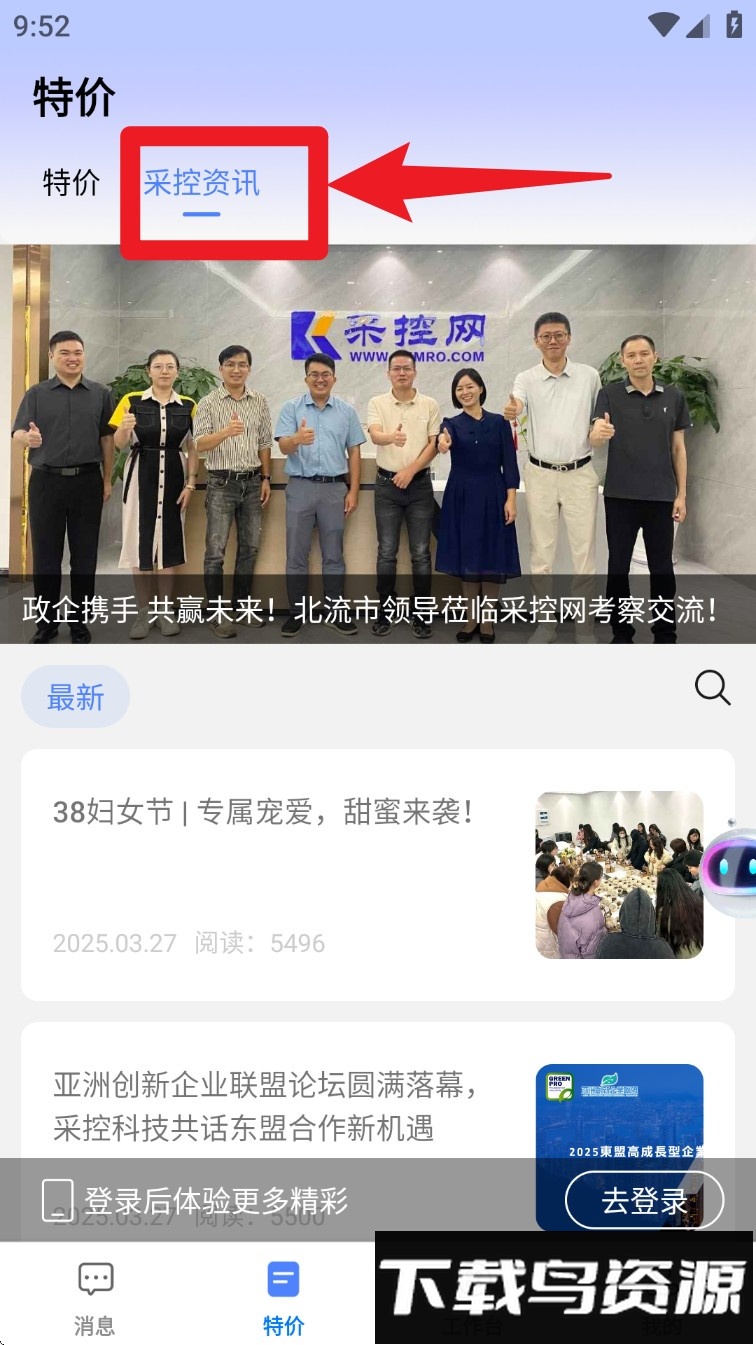Open the news search magnifier icon
Screen dimensions: 756x1345
[712, 687]
